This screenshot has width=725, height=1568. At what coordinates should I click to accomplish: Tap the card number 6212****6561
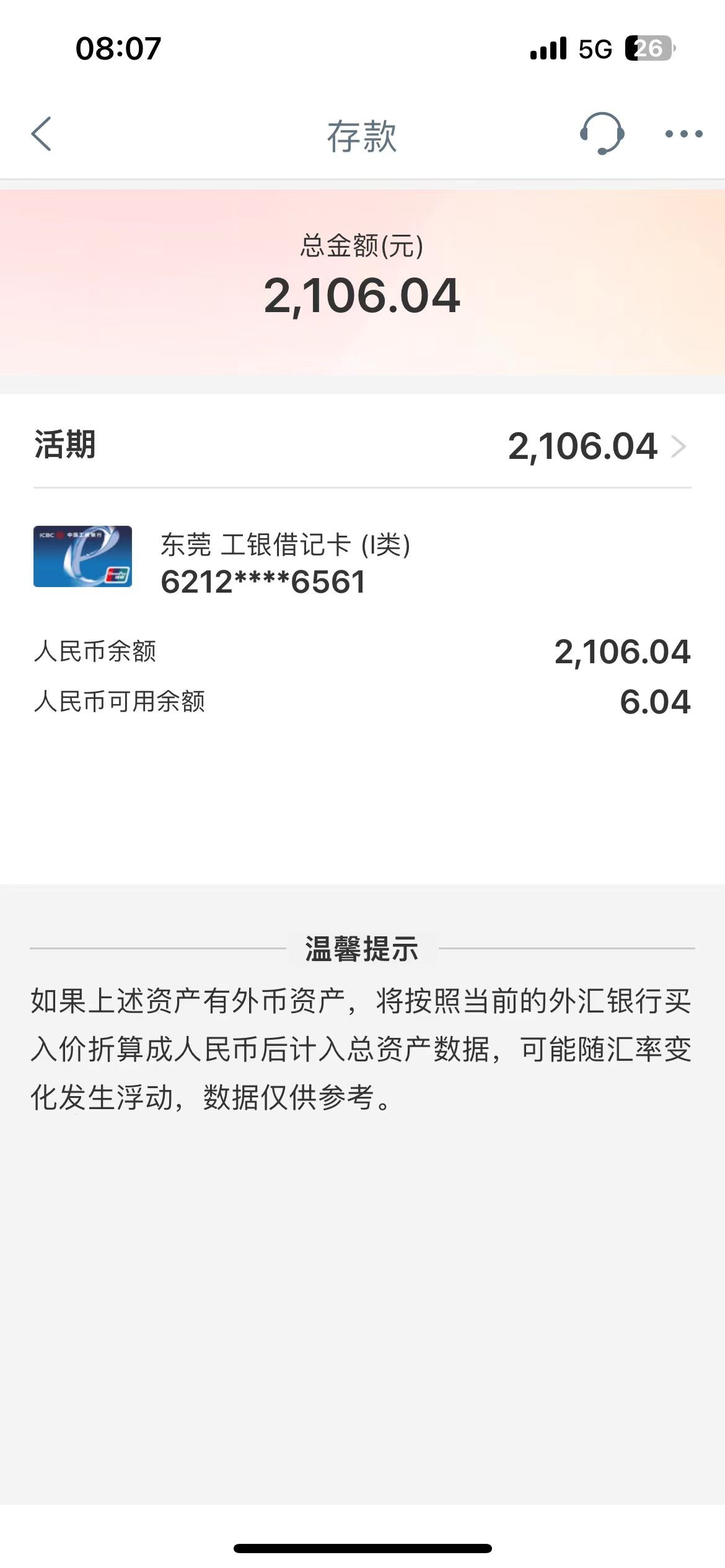(x=262, y=581)
